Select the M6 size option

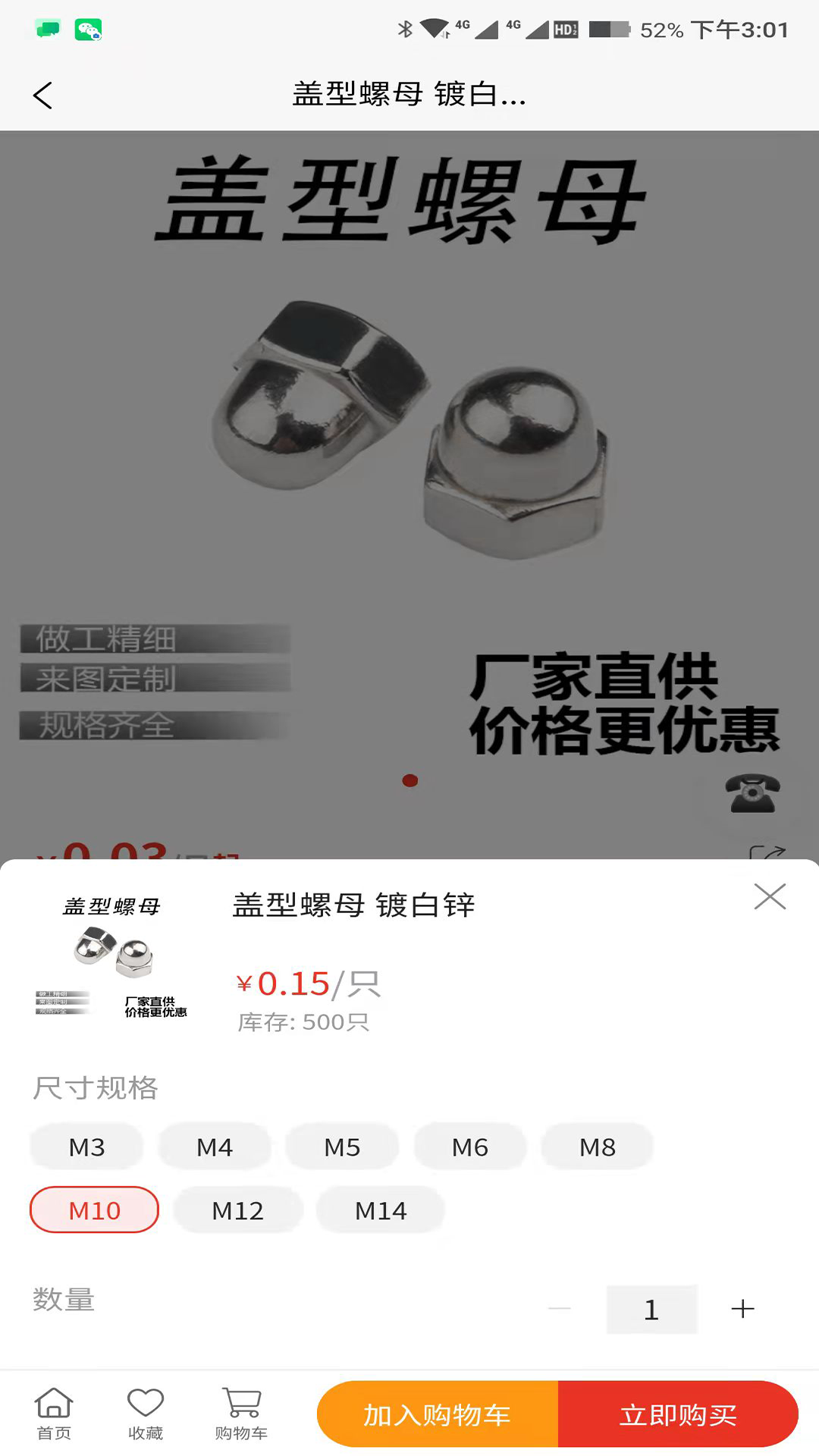click(x=470, y=1147)
